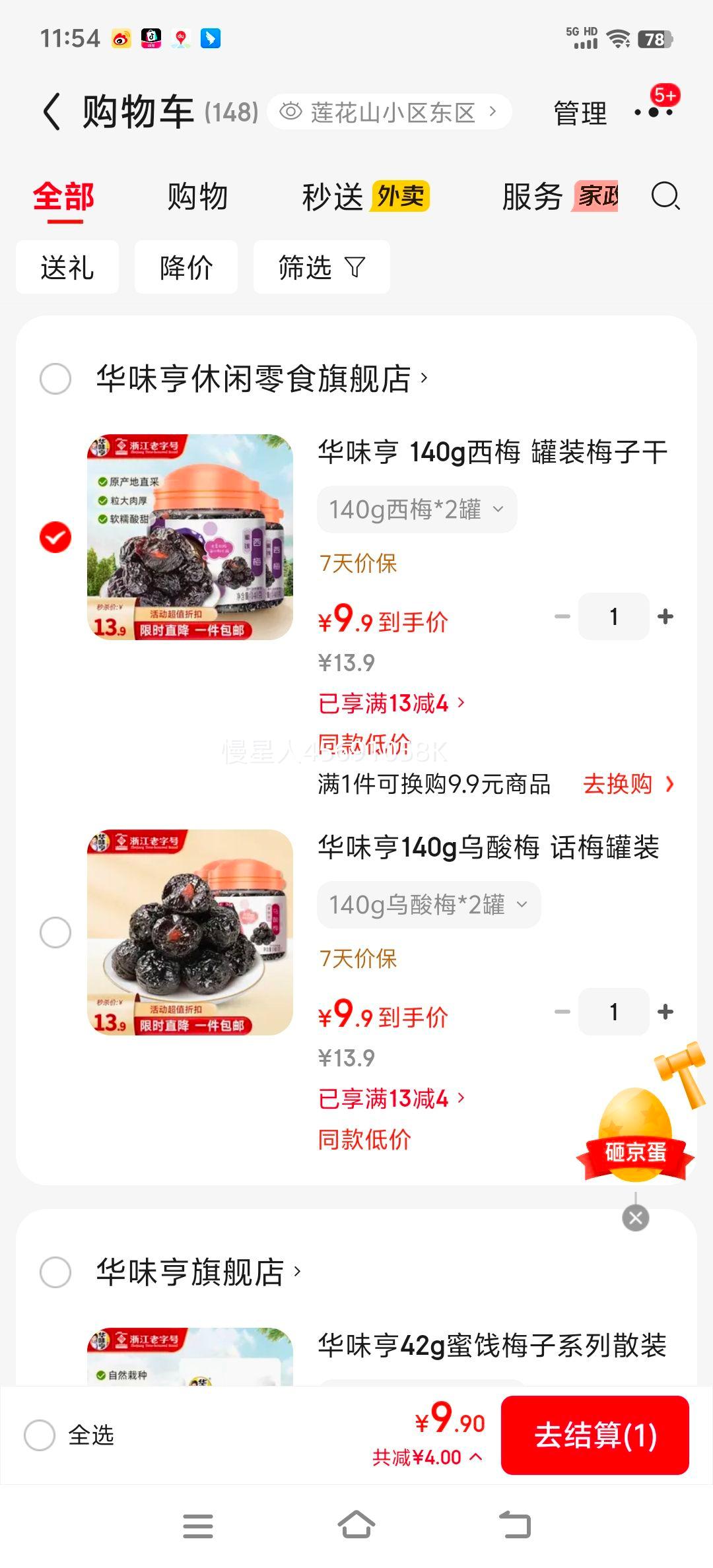
Task: Open the 莲花山小区东区 address selector
Action: coord(390,113)
